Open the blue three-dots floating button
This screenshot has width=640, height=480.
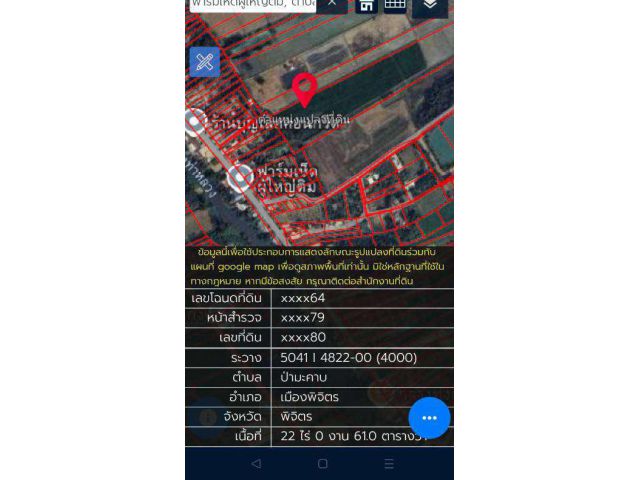(x=429, y=417)
